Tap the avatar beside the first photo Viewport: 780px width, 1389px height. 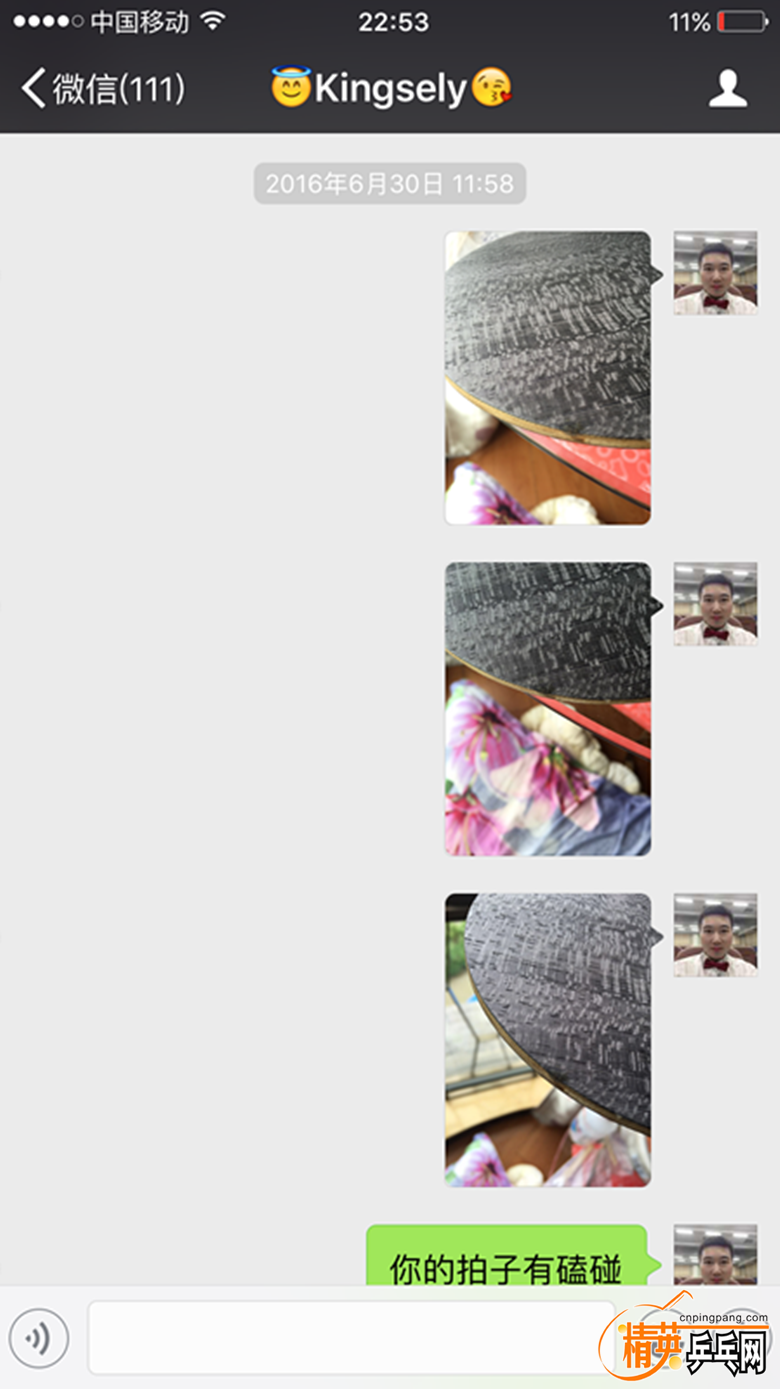tap(715, 273)
